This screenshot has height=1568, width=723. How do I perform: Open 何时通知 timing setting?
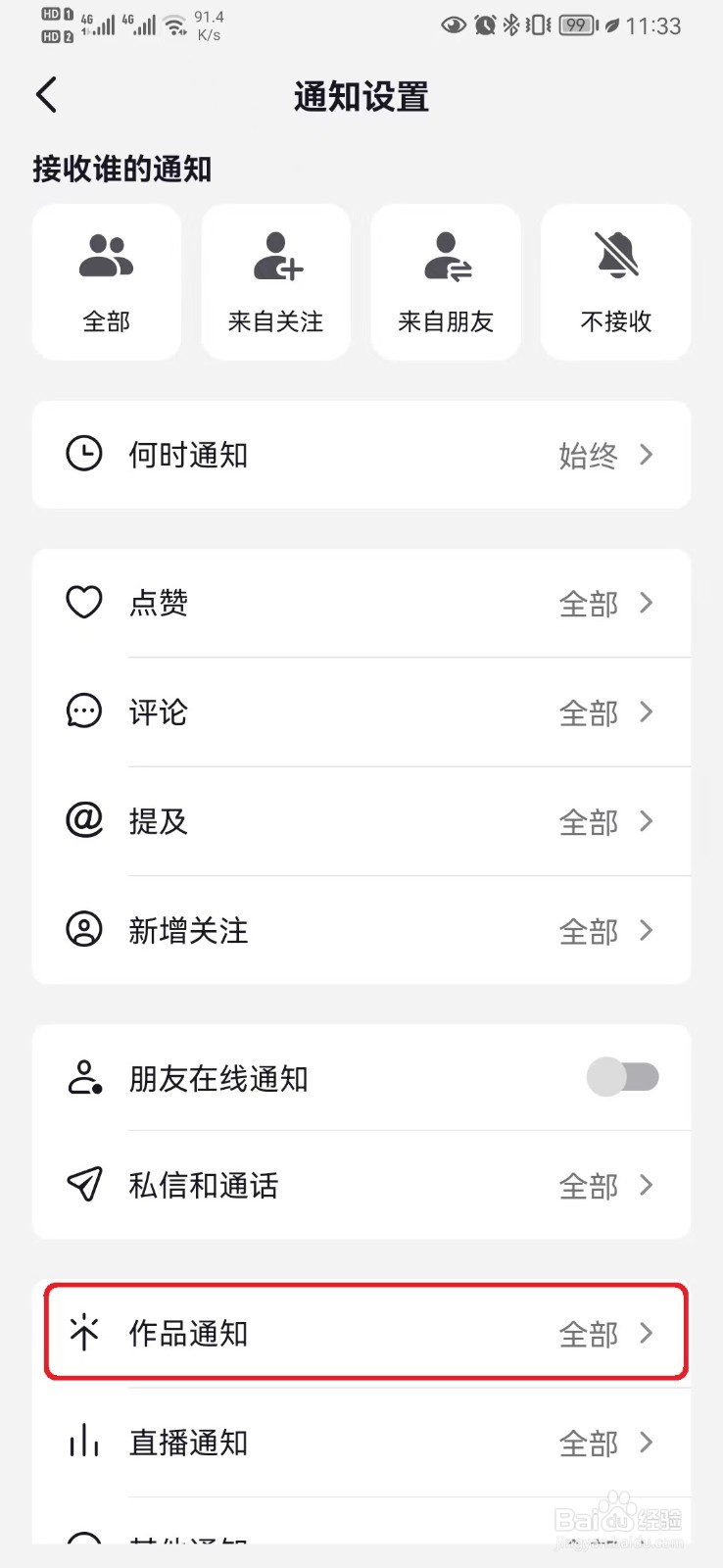tap(361, 455)
